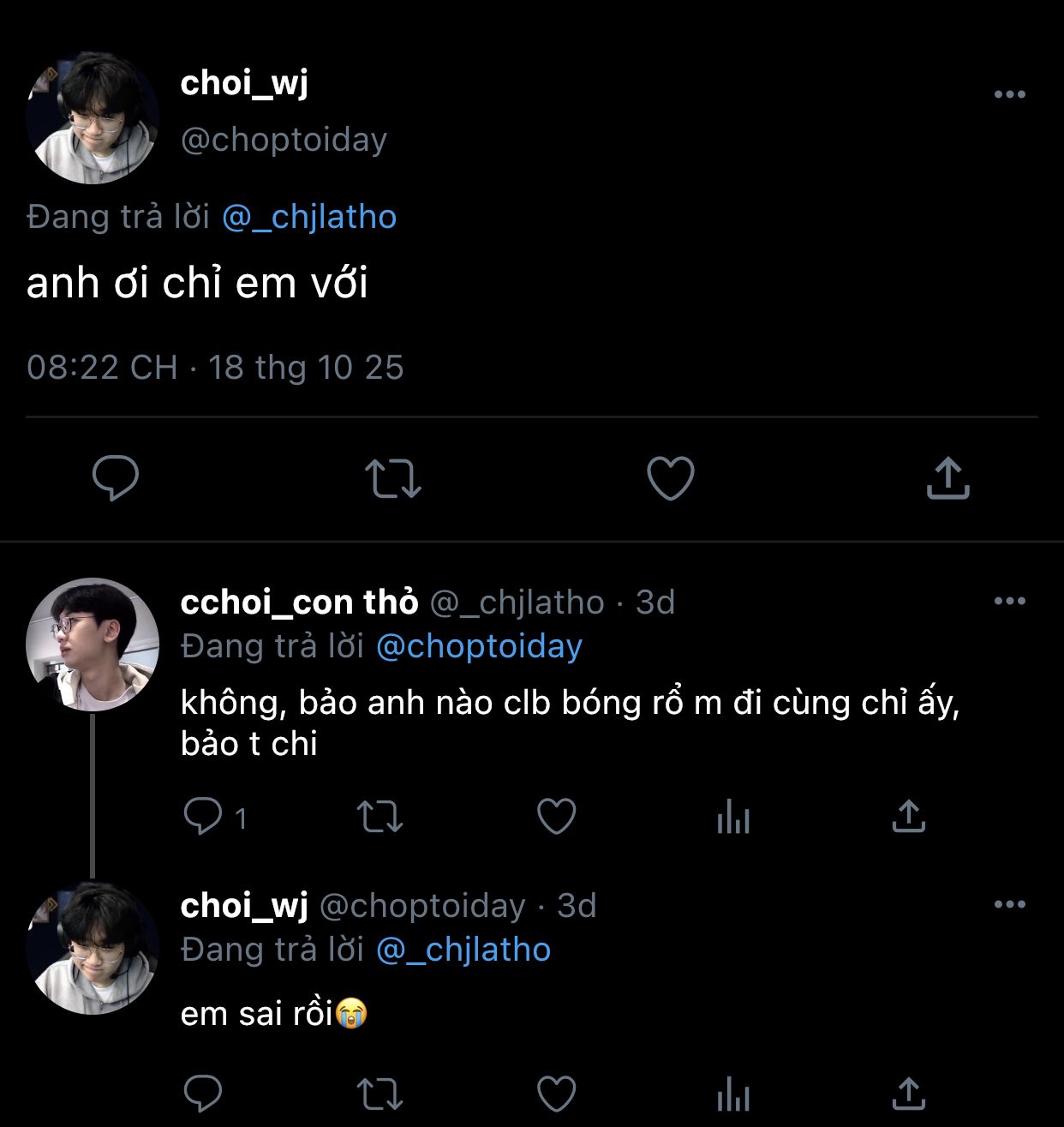This screenshot has height=1127, width=1064.
Task: Like the main tweet "anh ơi chỉ em với"
Action: pos(670,477)
